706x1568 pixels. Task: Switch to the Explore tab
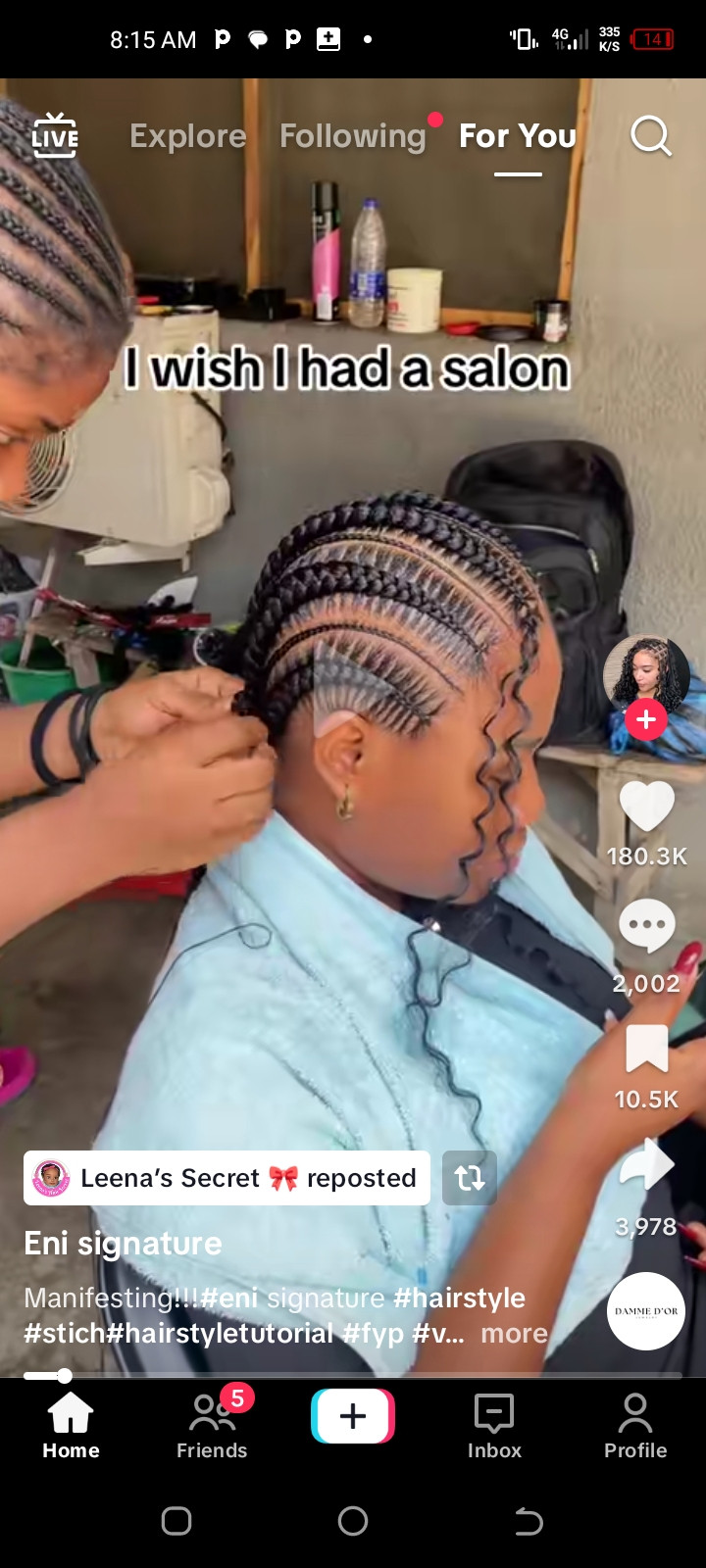click(x=187, y=136)
